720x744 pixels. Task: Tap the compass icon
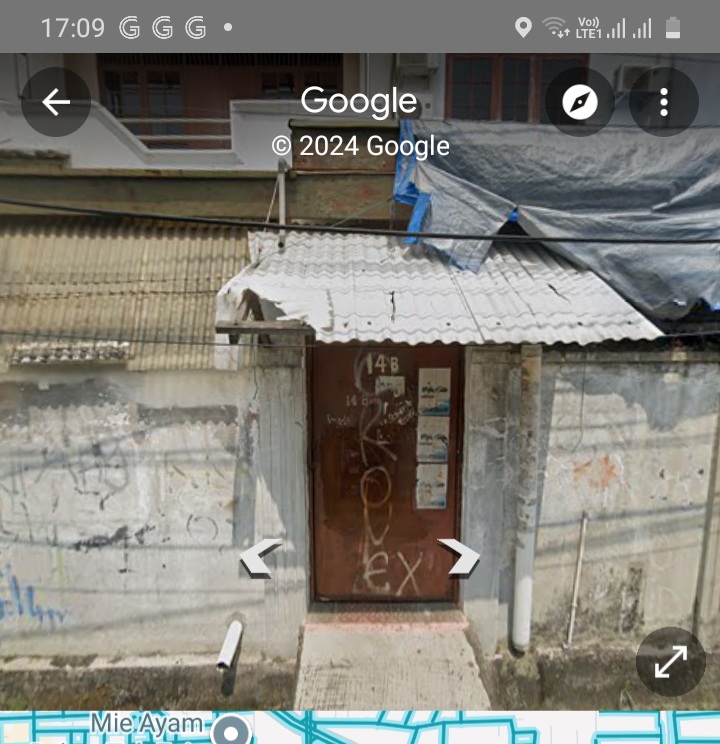tap(579, 102)
